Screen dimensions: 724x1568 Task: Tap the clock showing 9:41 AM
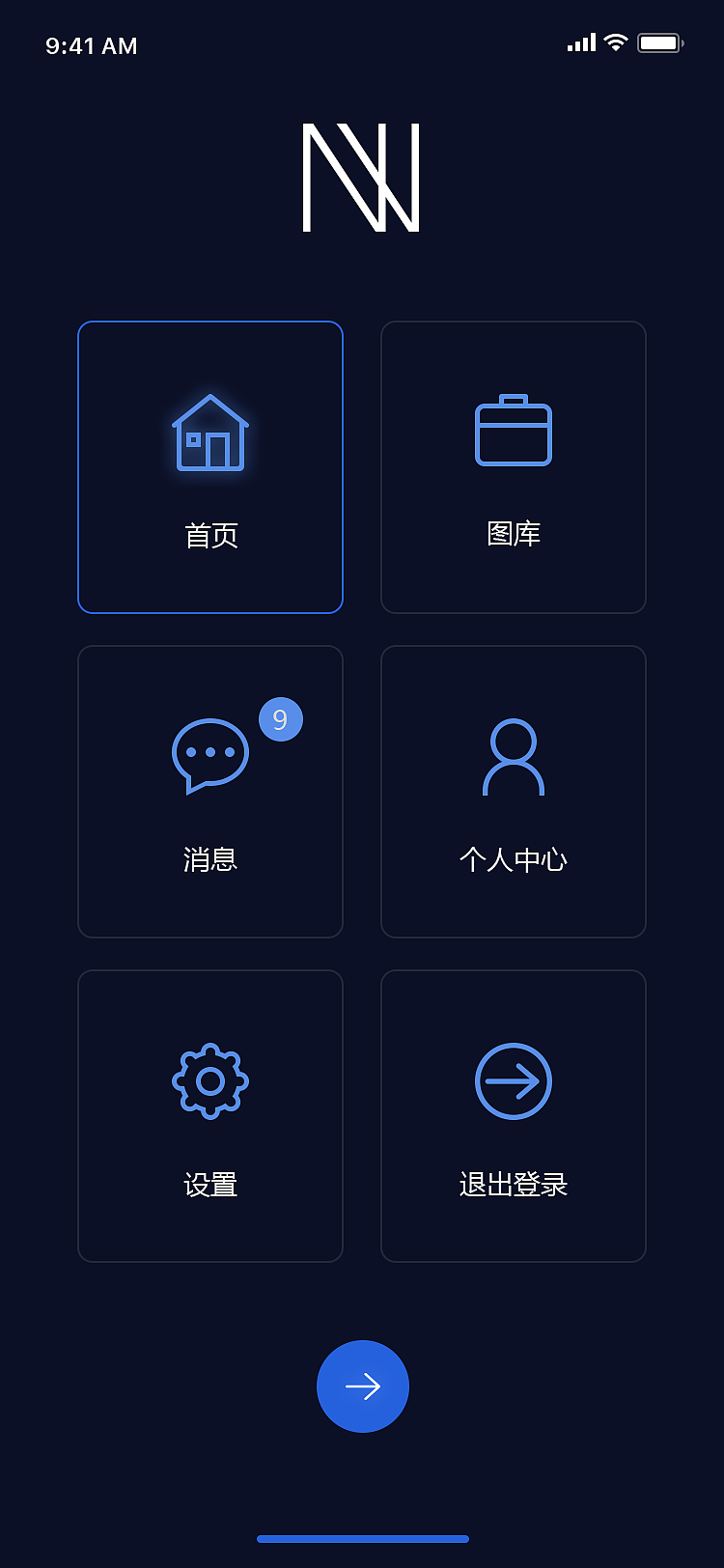click(89, 44)
